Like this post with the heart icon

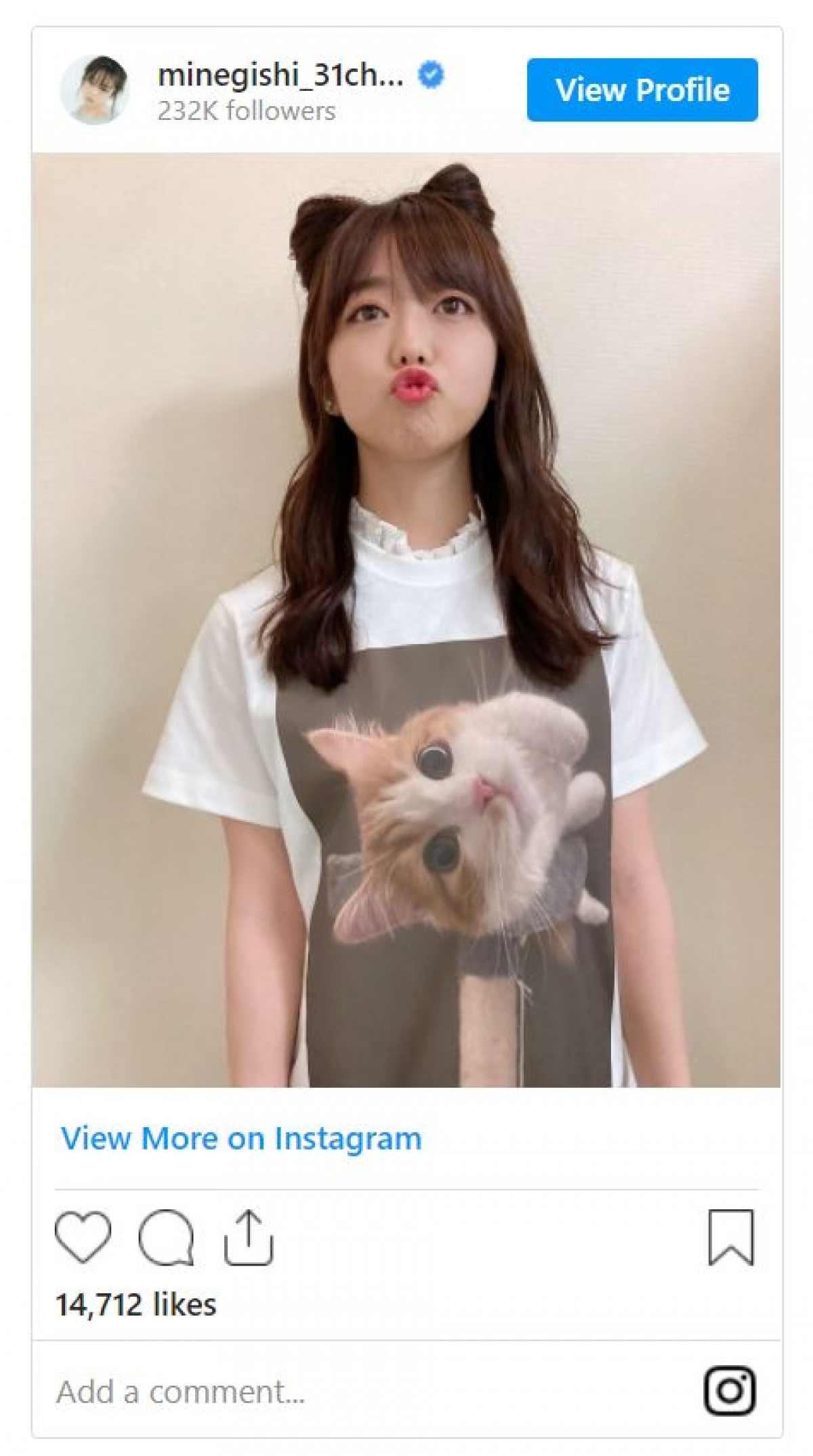tap(83, 1237)
